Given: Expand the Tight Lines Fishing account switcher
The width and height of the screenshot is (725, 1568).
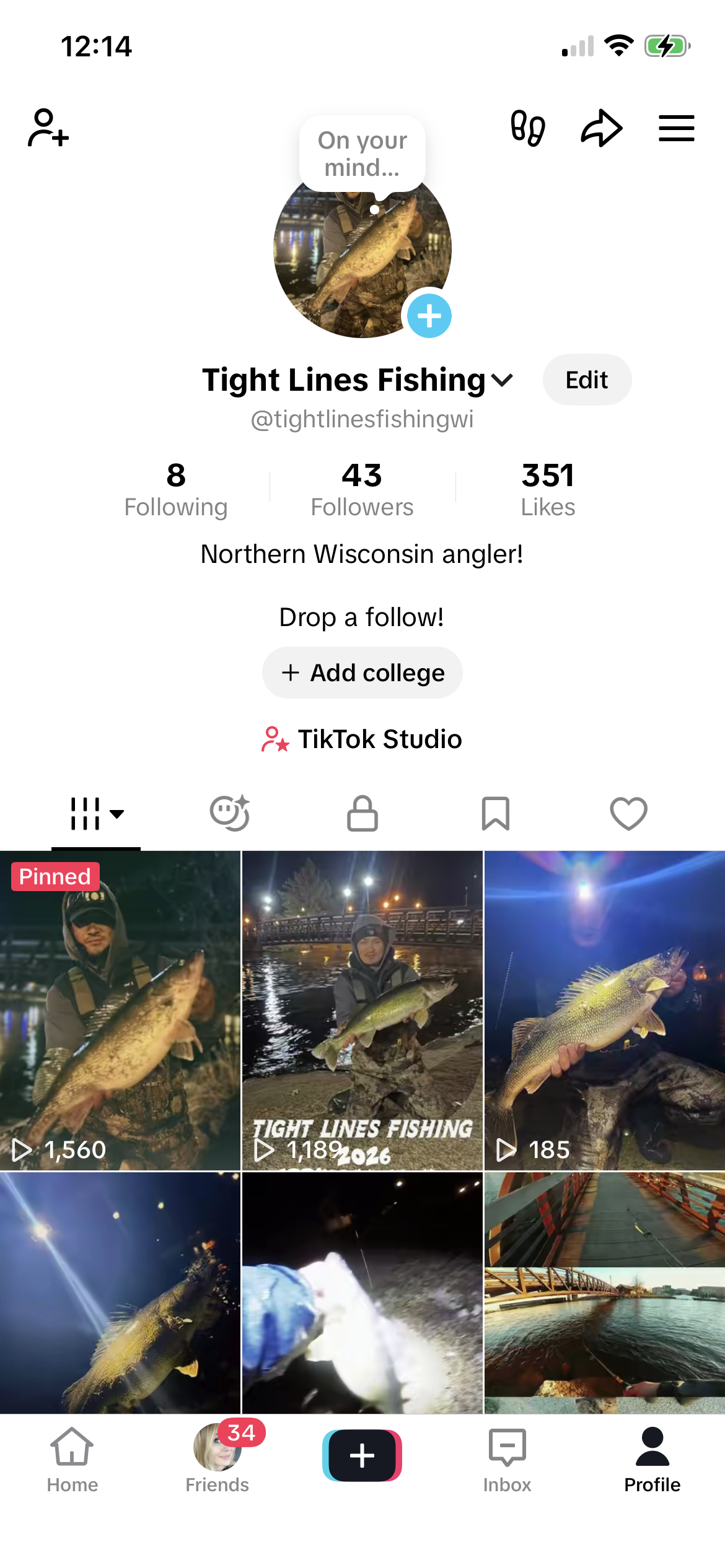Looking at the screenshot, I should [502, 380].
